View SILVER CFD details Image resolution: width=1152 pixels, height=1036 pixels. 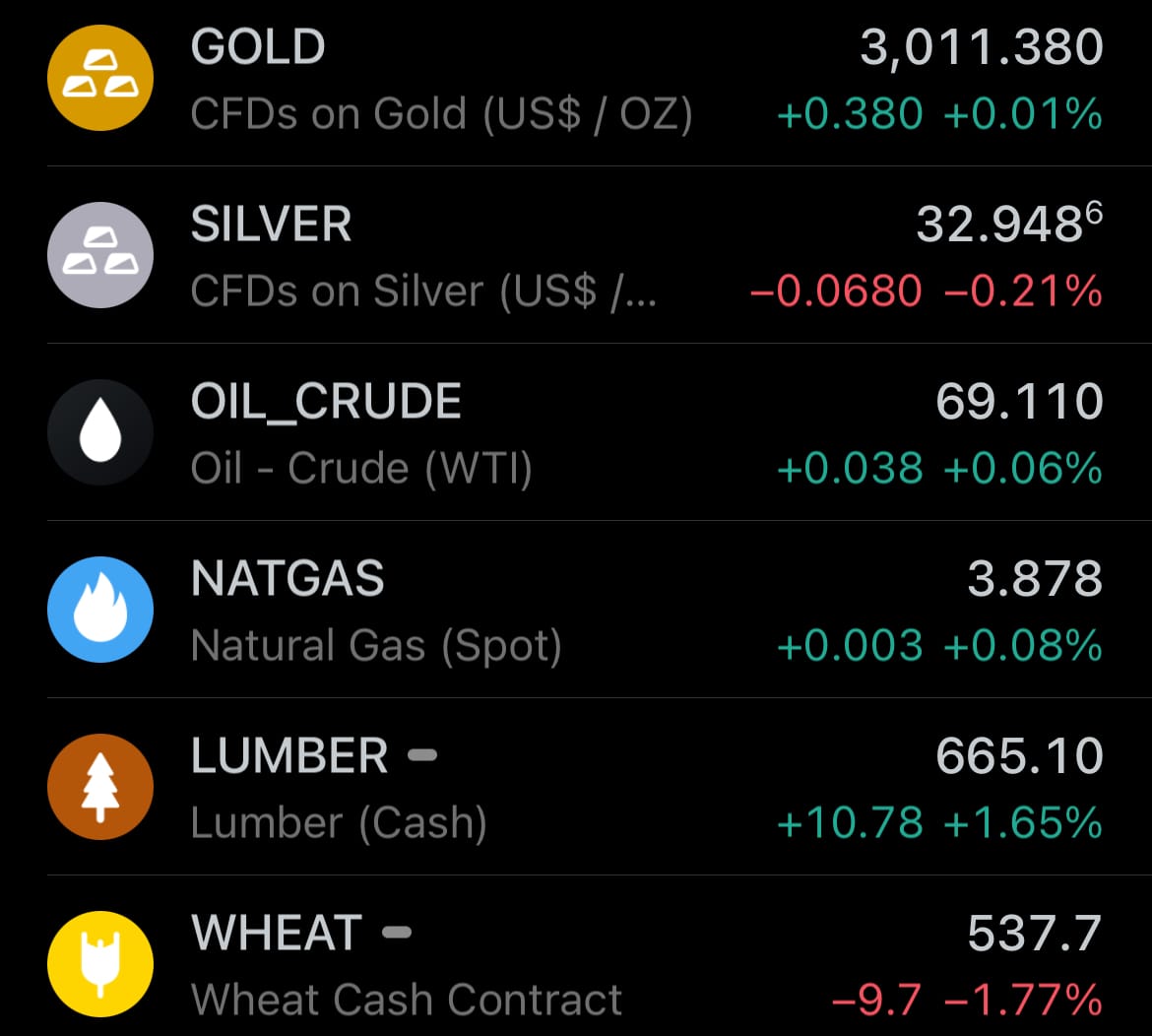576,256
